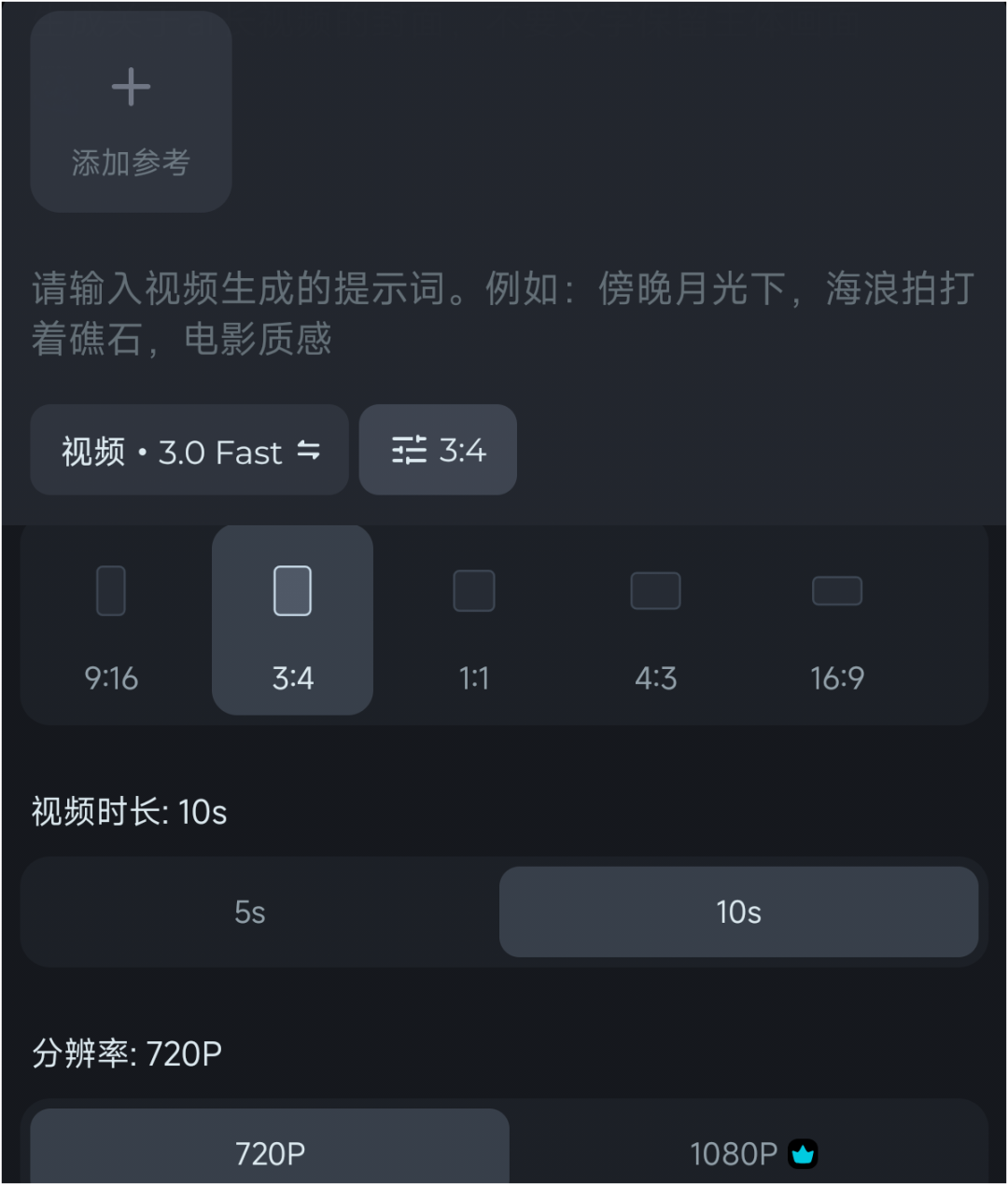Select the 720P resolution button
1008x1185 pixels.
[x=269, y=1153]
